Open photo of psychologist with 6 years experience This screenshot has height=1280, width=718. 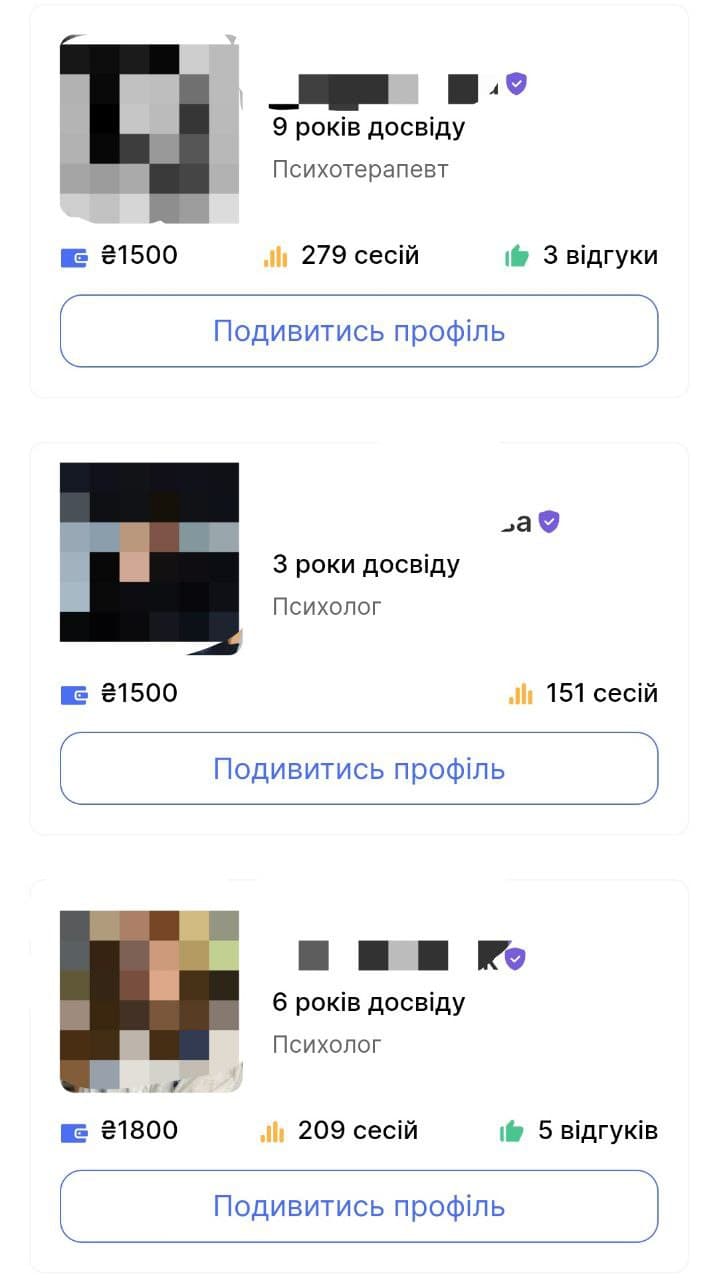(x=150, y=1000)
